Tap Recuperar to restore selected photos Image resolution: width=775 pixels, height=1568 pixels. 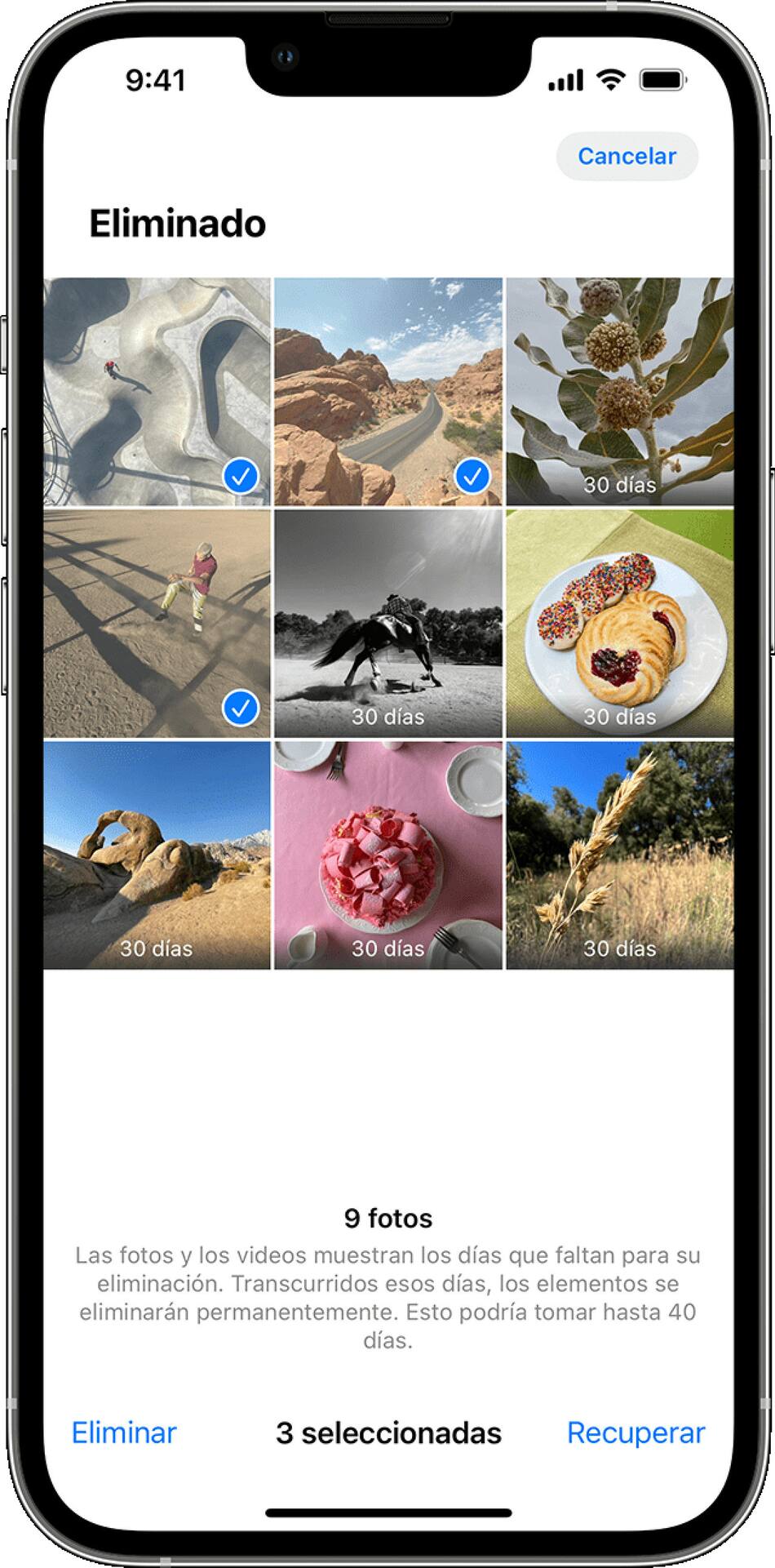[635, 1433]
